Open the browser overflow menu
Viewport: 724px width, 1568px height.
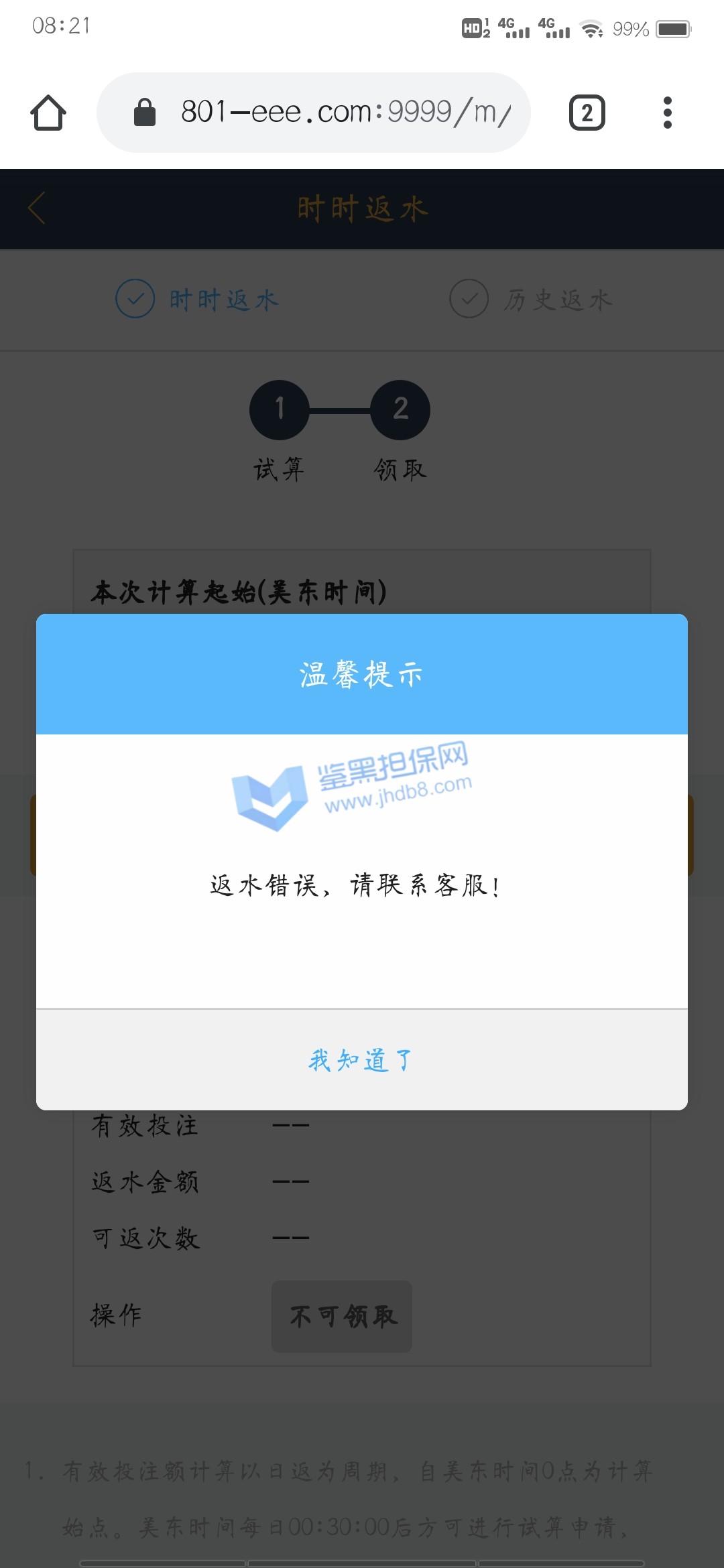point(667,113)
